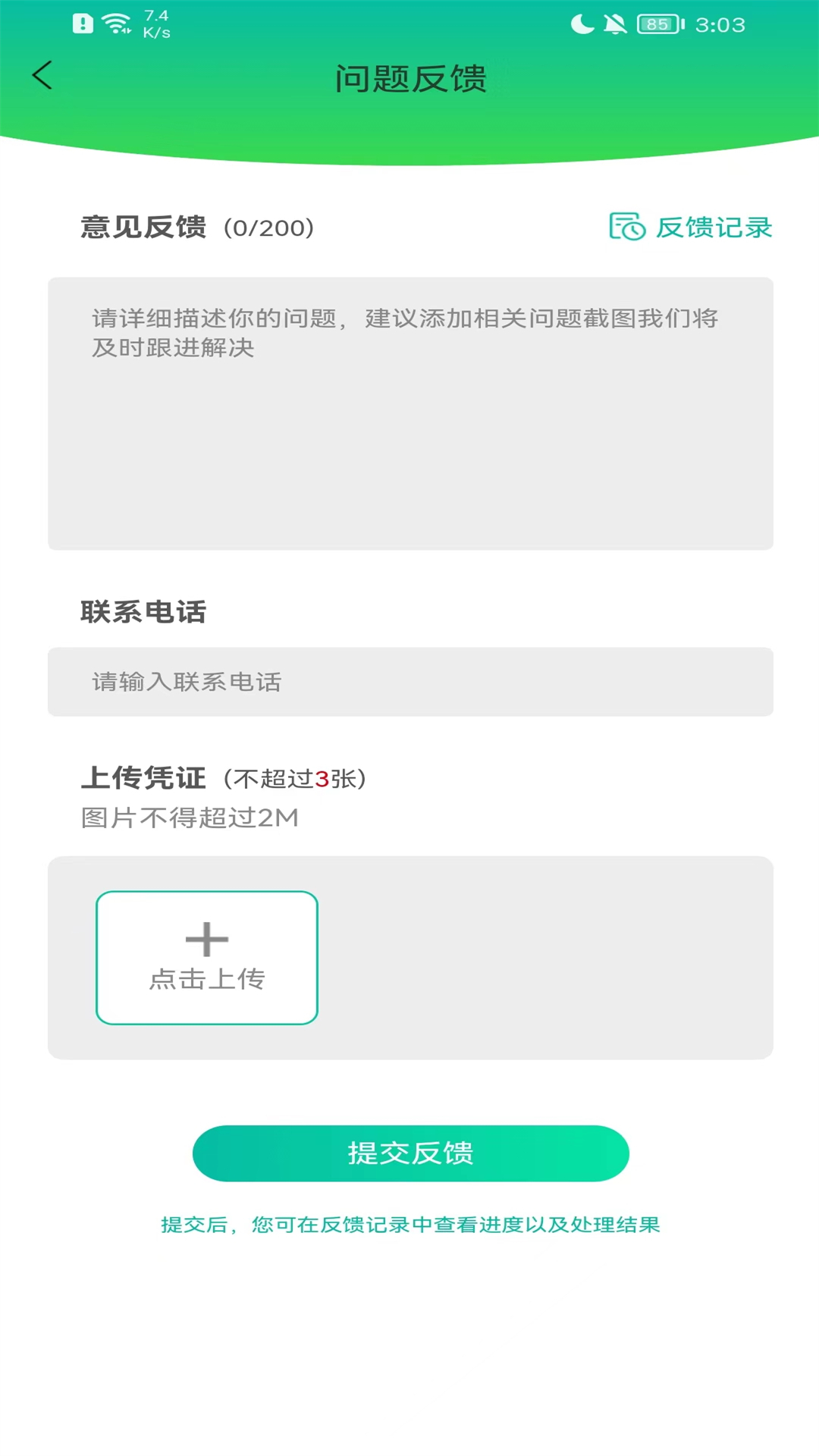Image resolution: width=819 pixels, height=1456 pixels.
Task: Tap the do-not-disturb moon icon
Action: coord(582,24)
